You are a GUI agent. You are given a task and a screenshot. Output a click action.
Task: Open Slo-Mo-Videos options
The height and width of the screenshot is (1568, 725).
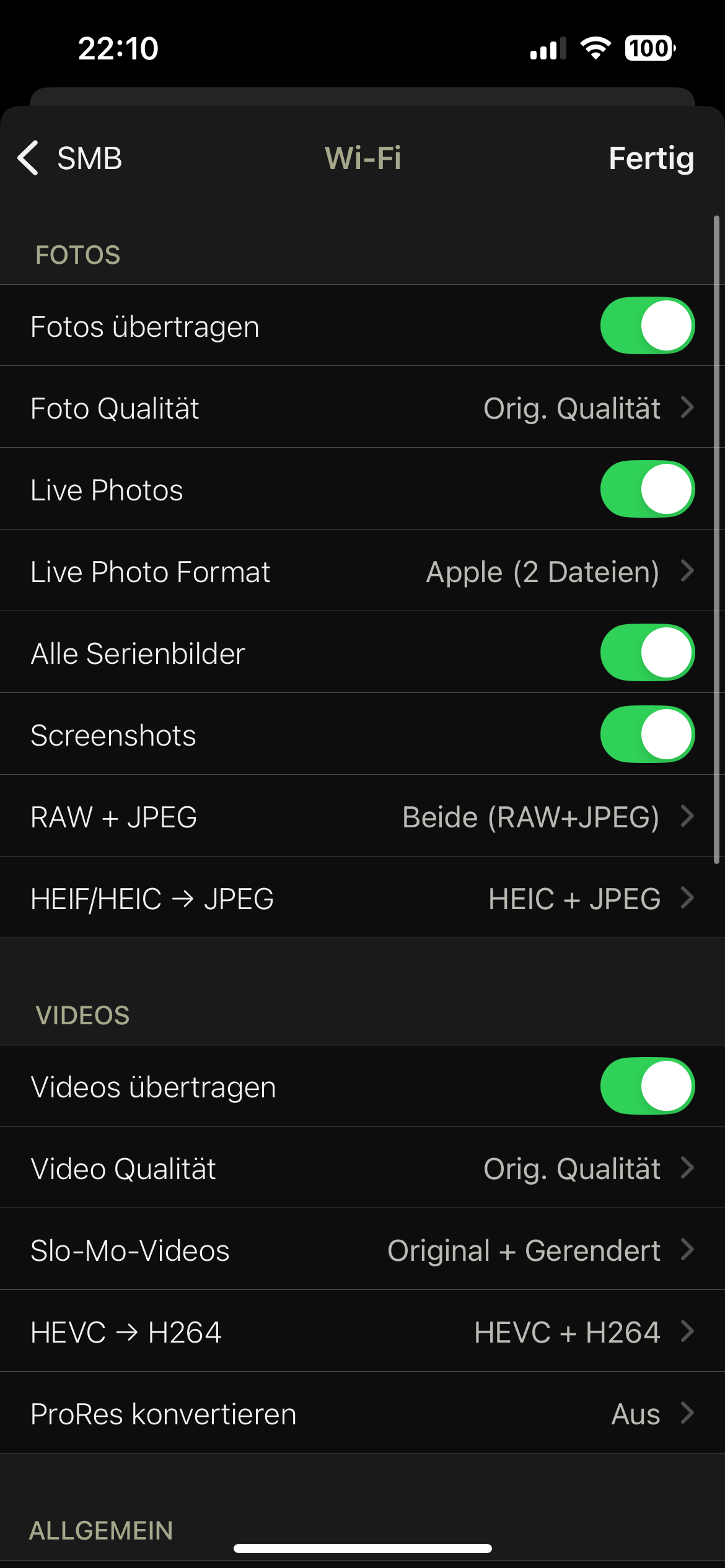[362, 1250]
